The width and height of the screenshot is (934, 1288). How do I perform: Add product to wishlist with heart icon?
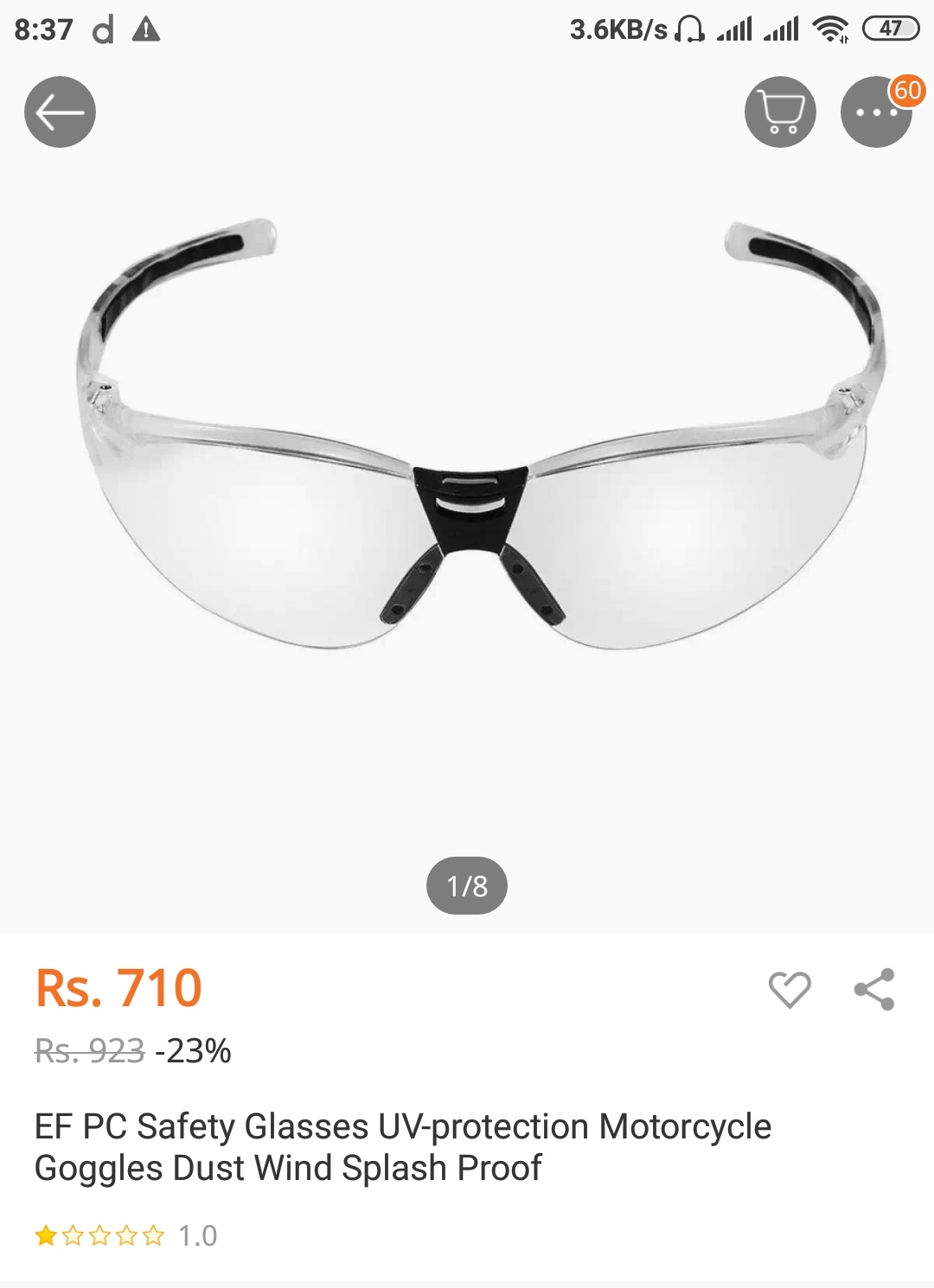(x=789, y=989)
